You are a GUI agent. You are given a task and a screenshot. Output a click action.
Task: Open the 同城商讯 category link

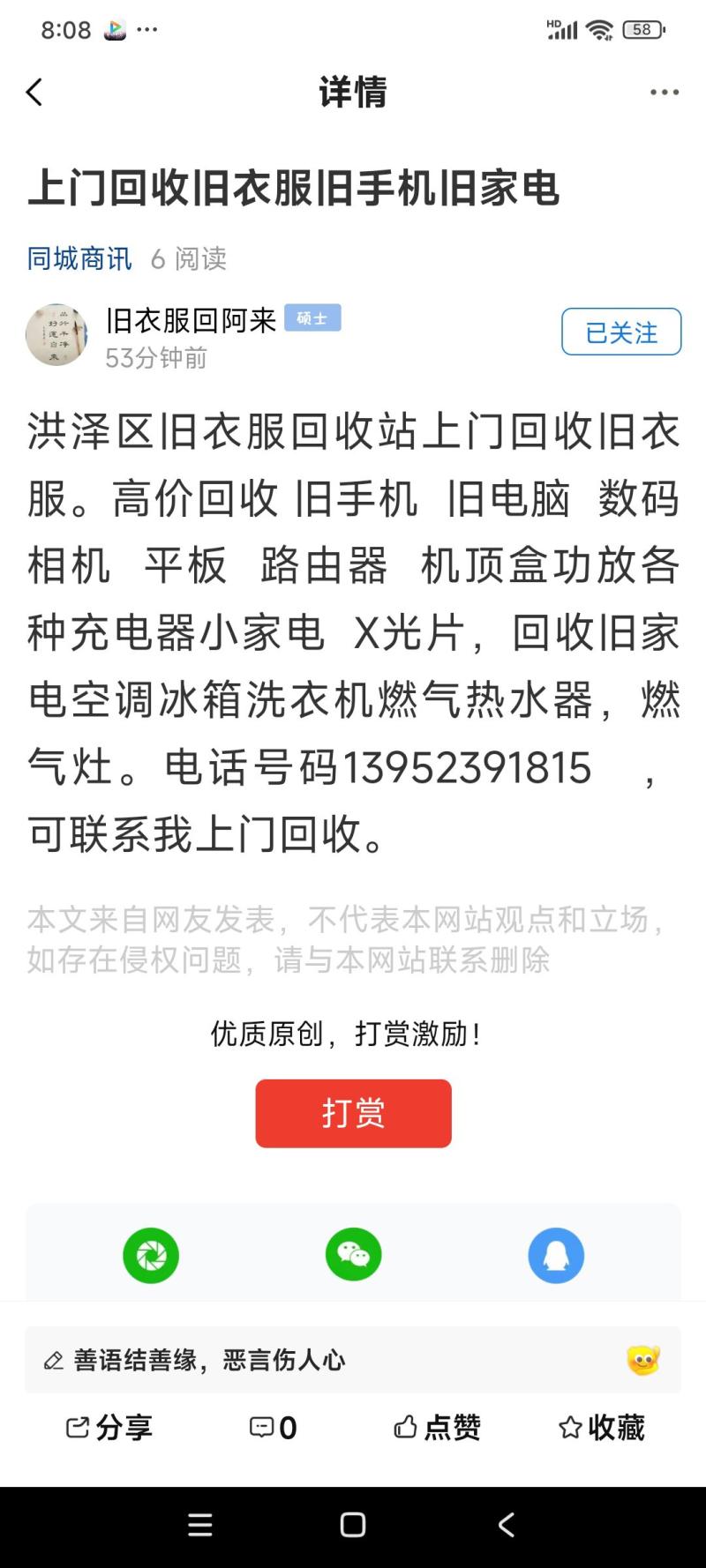click(79, 258)
